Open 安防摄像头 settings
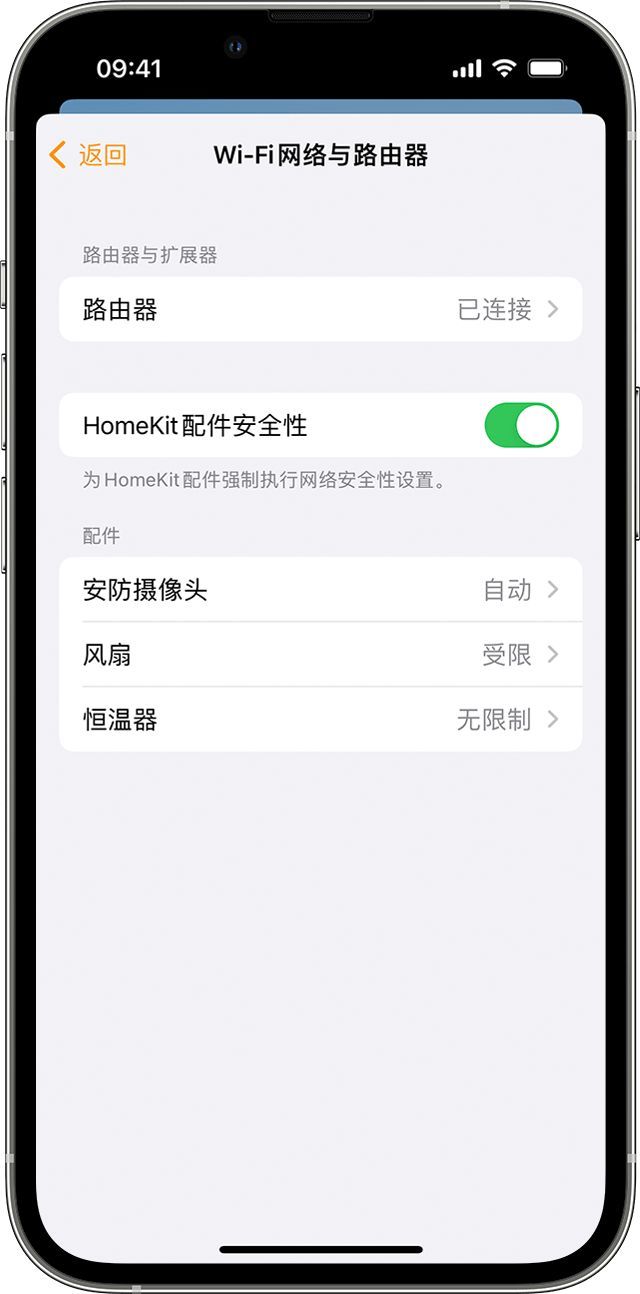Image resolution: width=640 pixels, height=1294 pixels. click(320, 590)
